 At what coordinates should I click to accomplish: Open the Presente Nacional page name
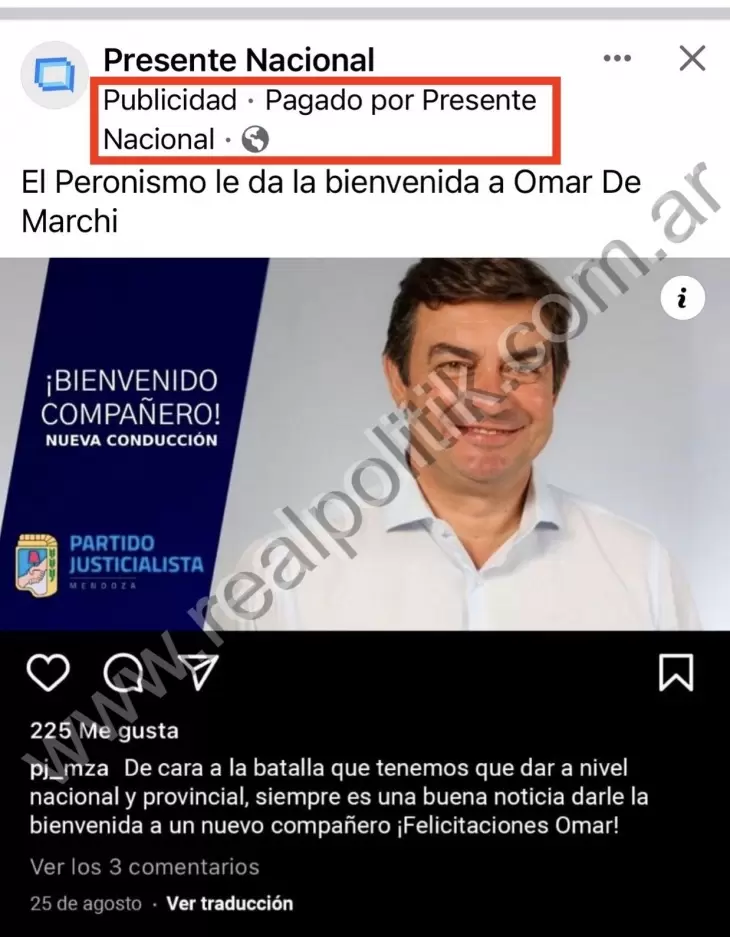(x=239, y=60)
